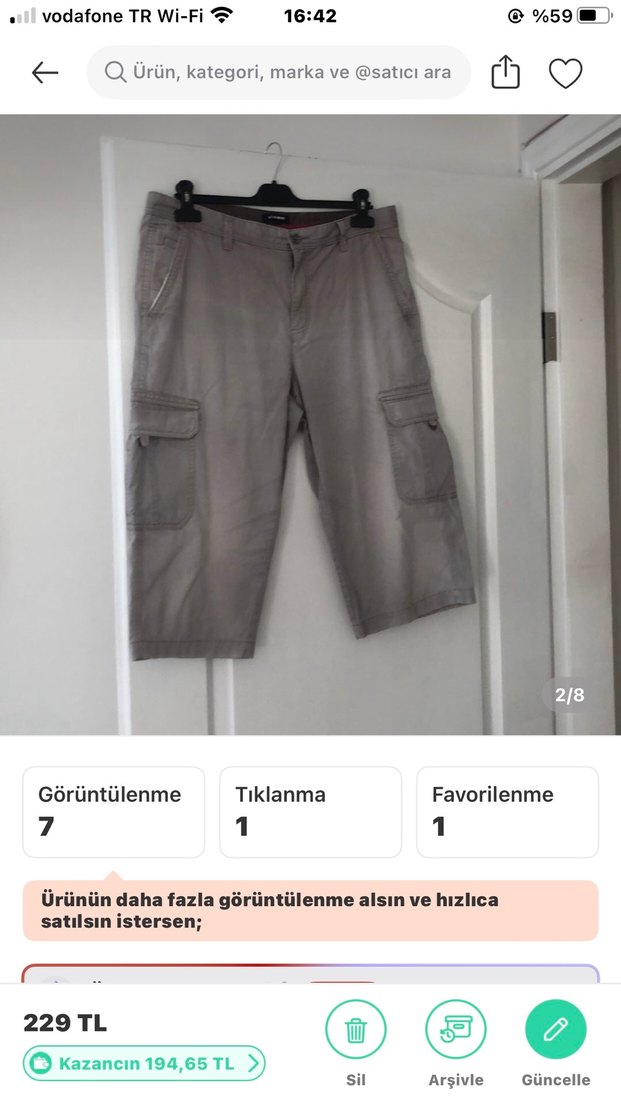621x1104 pixels.
Task: Share this product listing
Action: click(506, 73)
